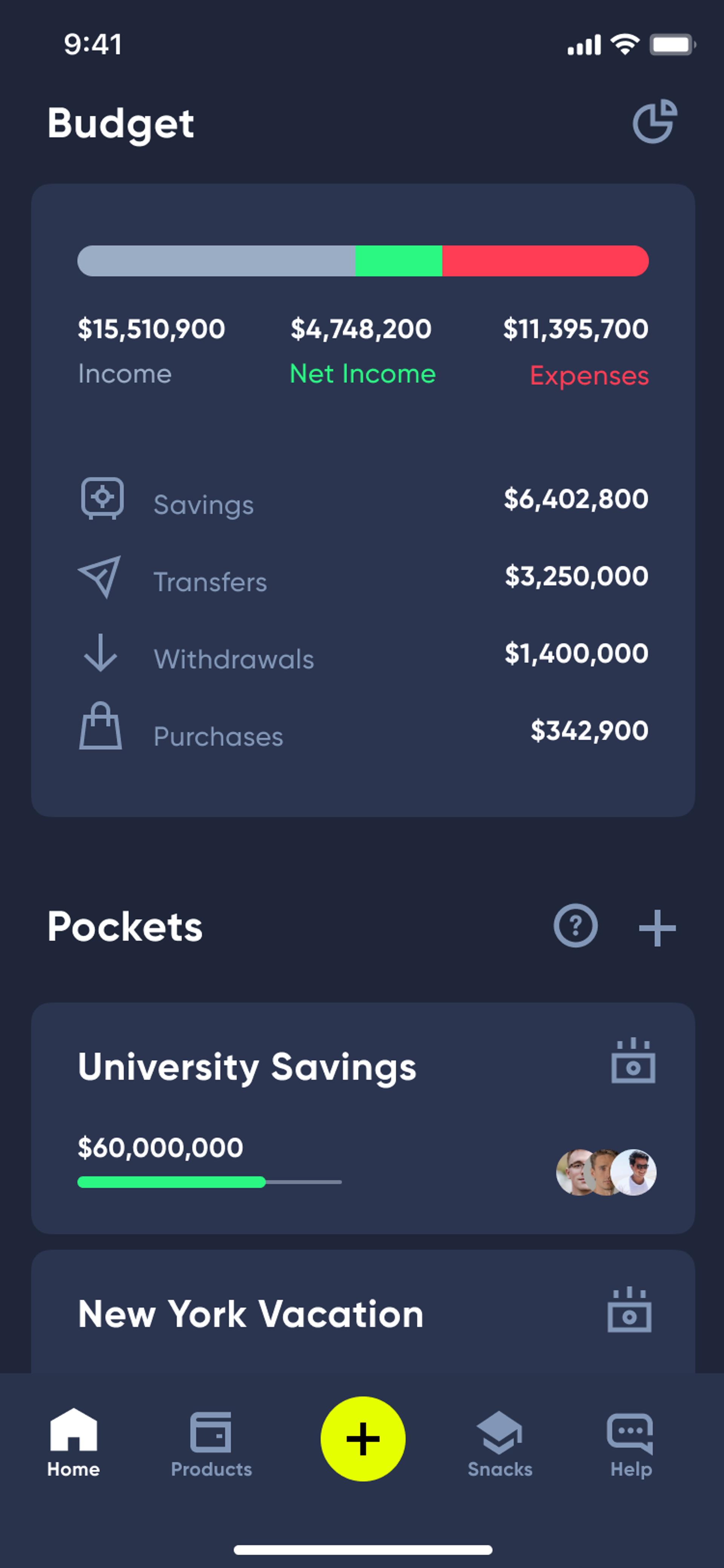Image resolution: width=724 pixels, height=1568 pixels.
Task: Open the Pockets help question mark icon
Action: click(575, 926)
